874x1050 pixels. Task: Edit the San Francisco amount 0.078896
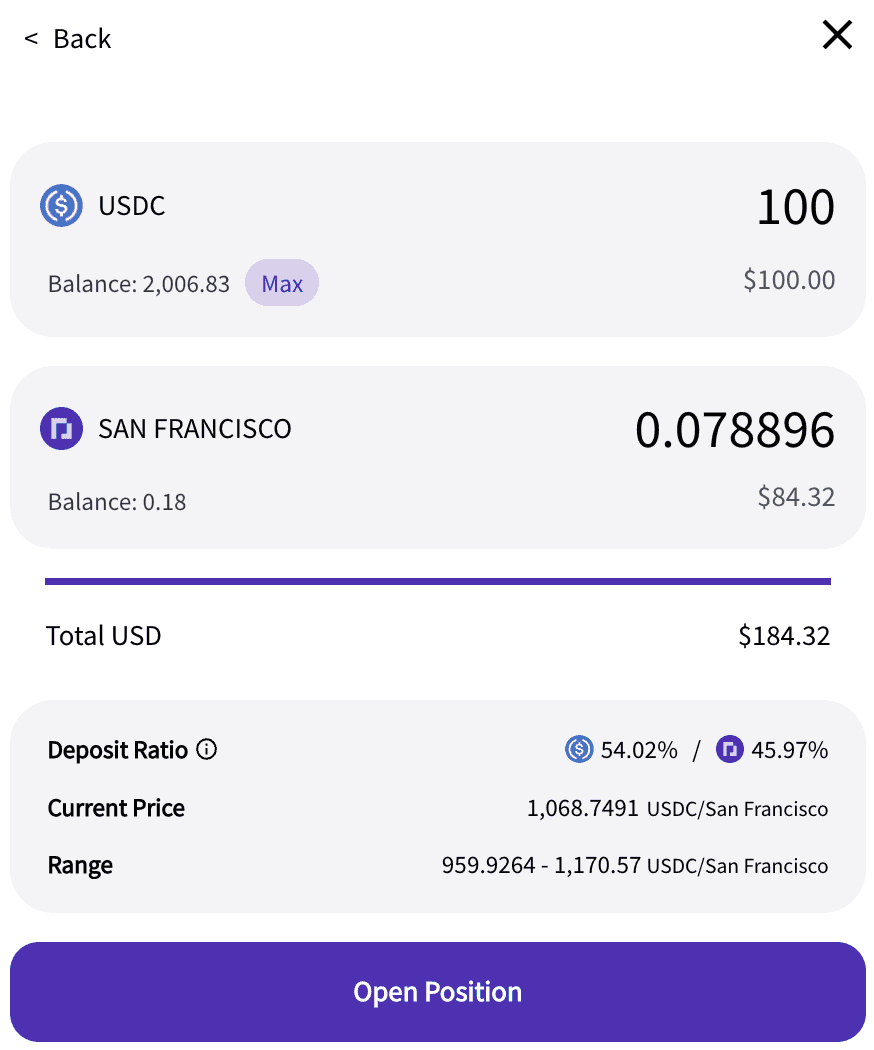pyautogui.click(x=734, y=430)
